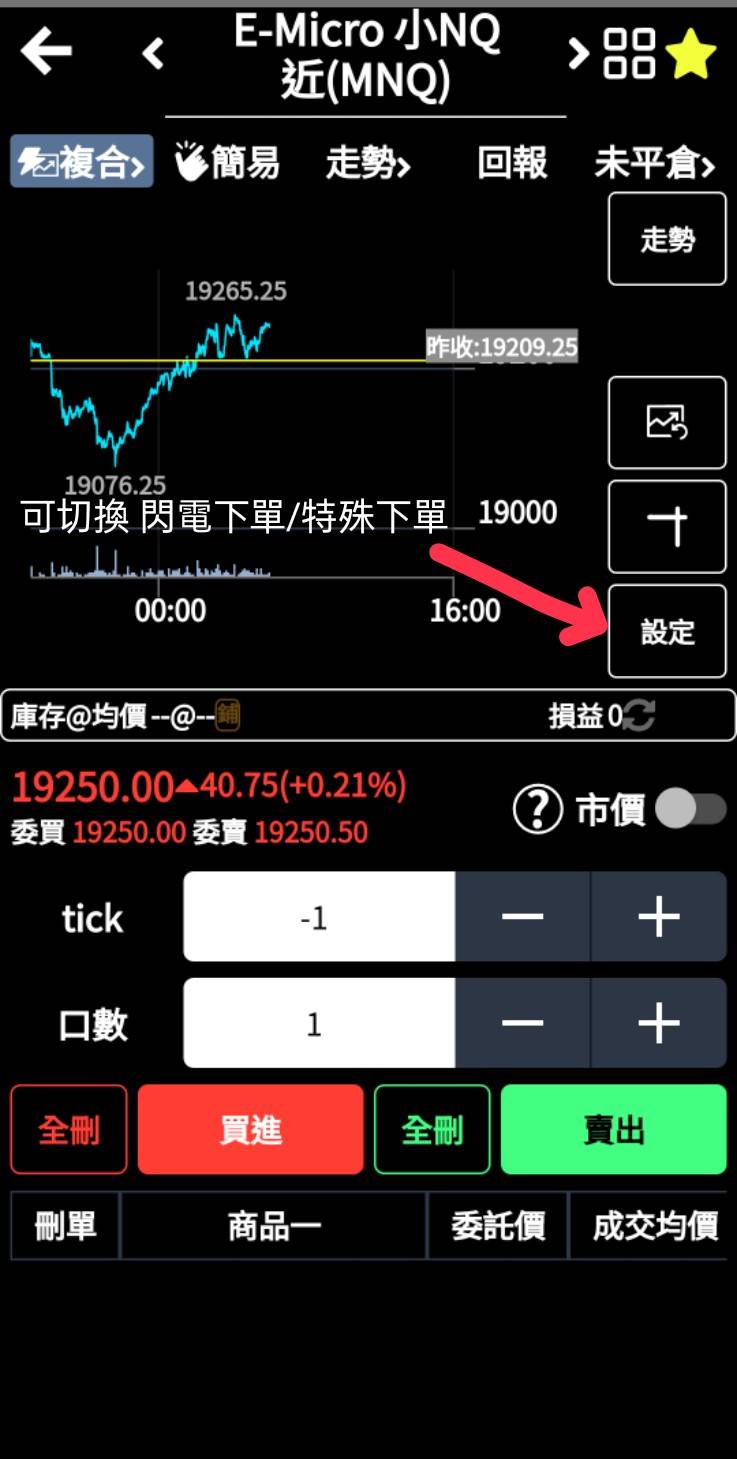Image resolution: width=737 pixels, height=1459 pixels.
Task: Tap the chart image switch icon
Action: click(x=667, y=422)
